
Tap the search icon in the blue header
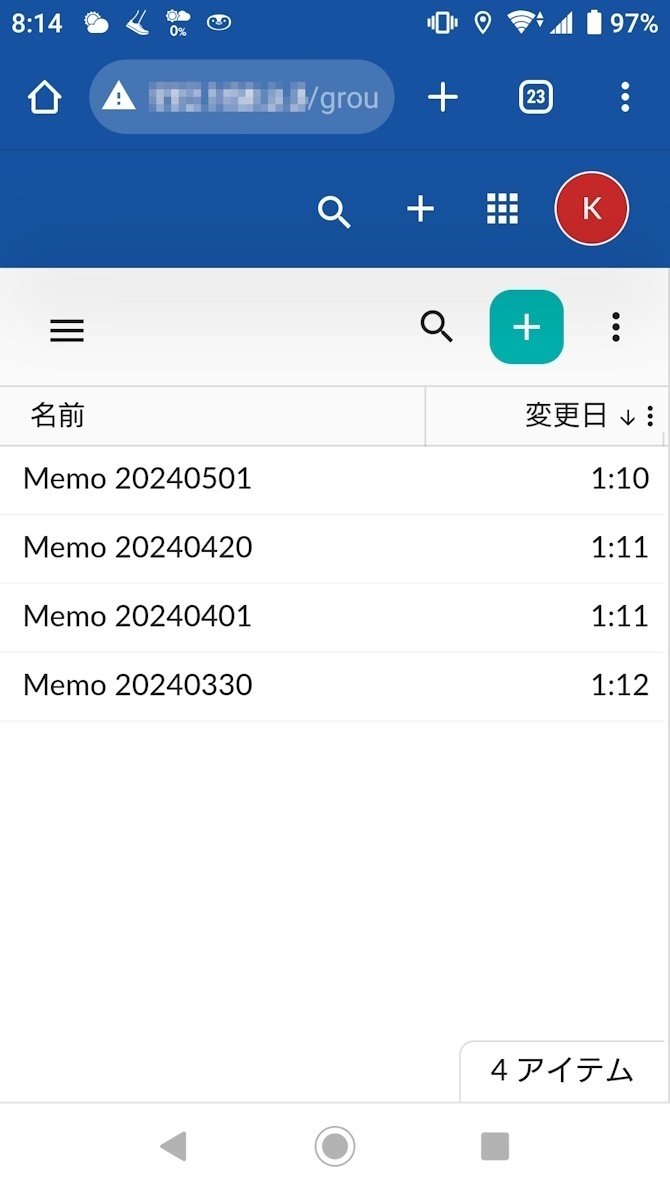click(x=334, y=210)
